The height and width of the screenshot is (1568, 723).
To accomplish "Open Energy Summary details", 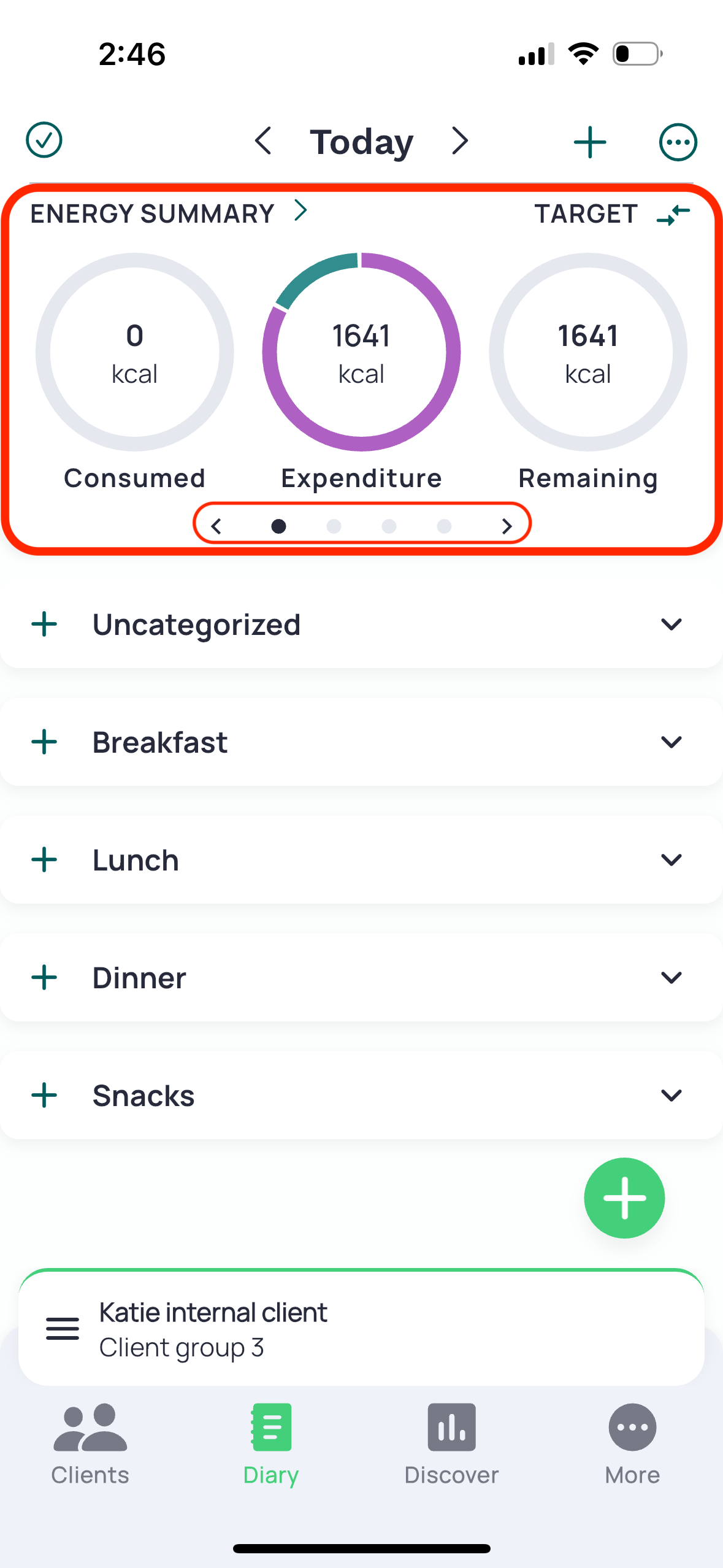I will [169, 213].
